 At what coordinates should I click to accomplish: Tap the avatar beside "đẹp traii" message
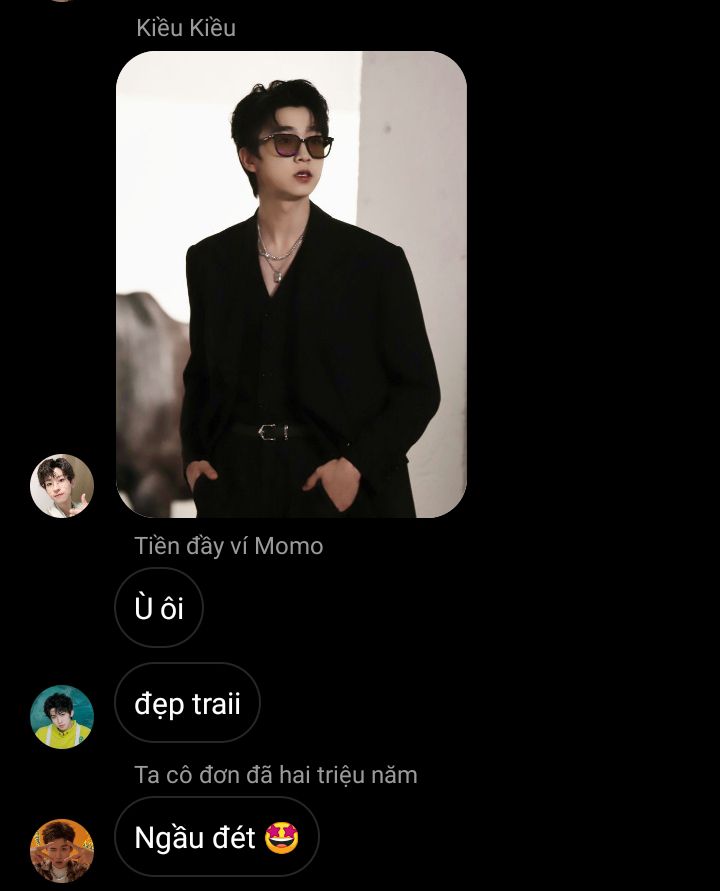click(x=62, y=716)
